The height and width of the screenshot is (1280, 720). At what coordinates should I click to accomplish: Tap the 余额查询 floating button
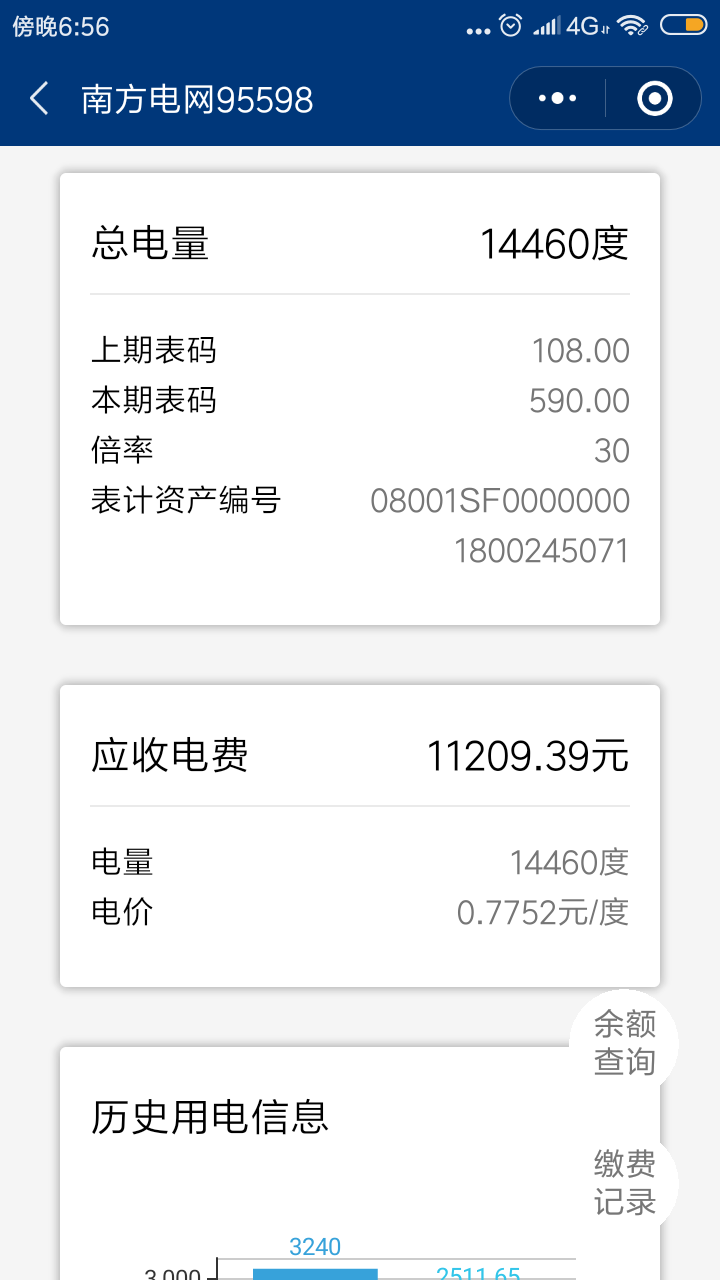(x=624, y=1043)
